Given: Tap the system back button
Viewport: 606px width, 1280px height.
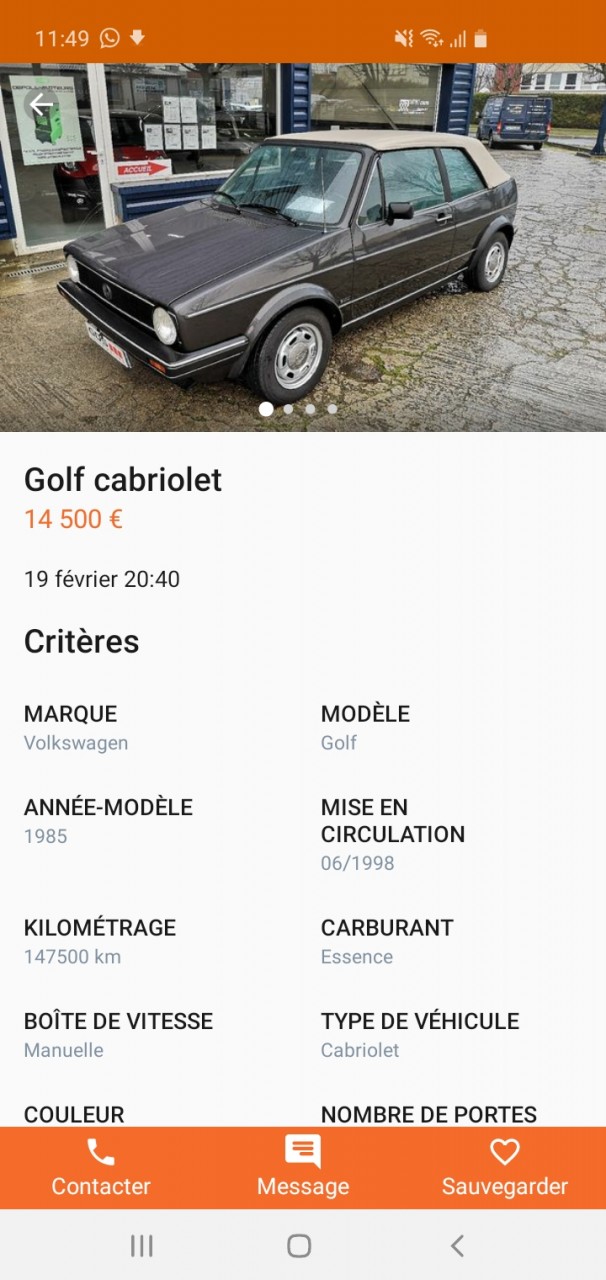Looking at the screenshot, I should coord(457,1245).
